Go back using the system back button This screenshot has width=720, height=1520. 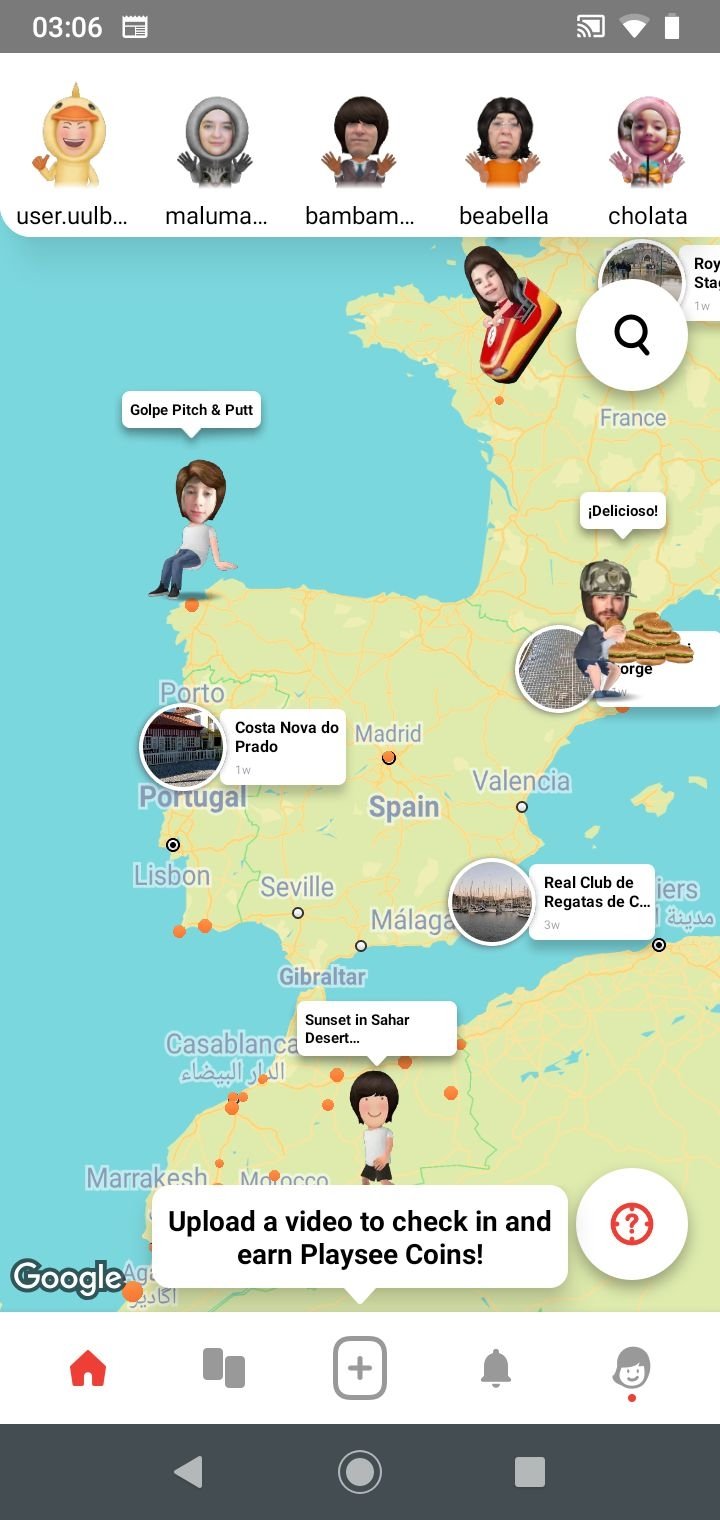click(188, 1472)
